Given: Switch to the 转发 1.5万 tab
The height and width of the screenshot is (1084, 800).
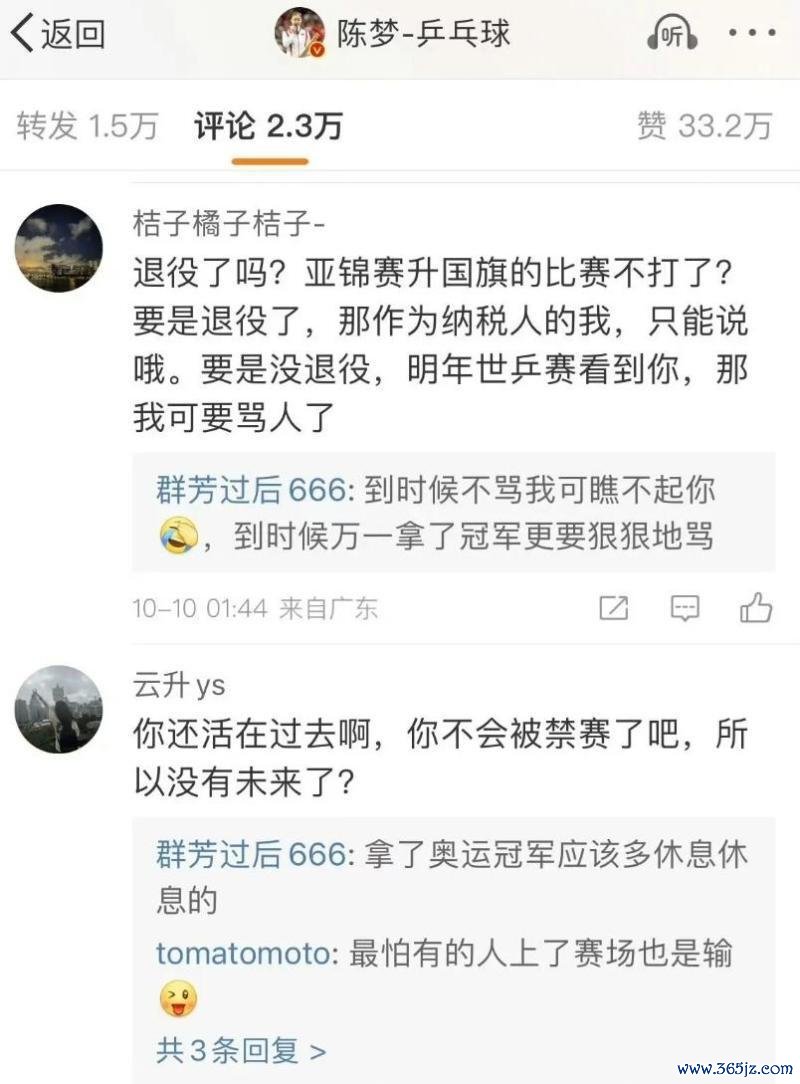Looking at the screenshot, I should pyautogui.click(x=88, y=126).
